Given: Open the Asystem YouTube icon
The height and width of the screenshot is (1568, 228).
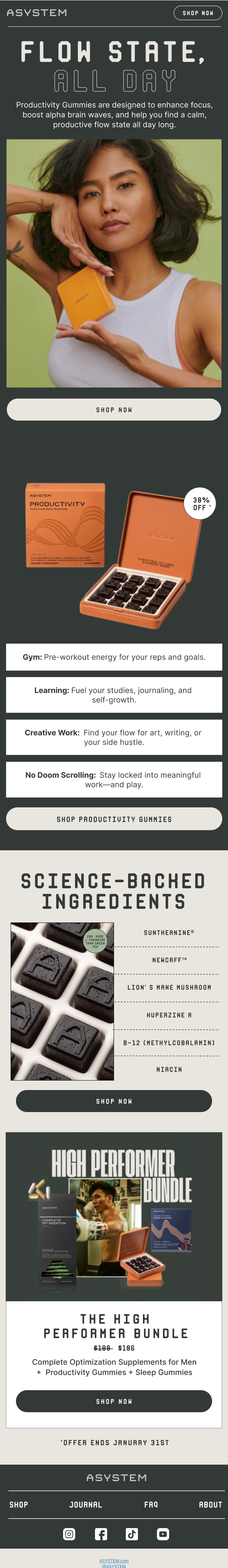Looking at the screenshot, I should pos(163,1534).
